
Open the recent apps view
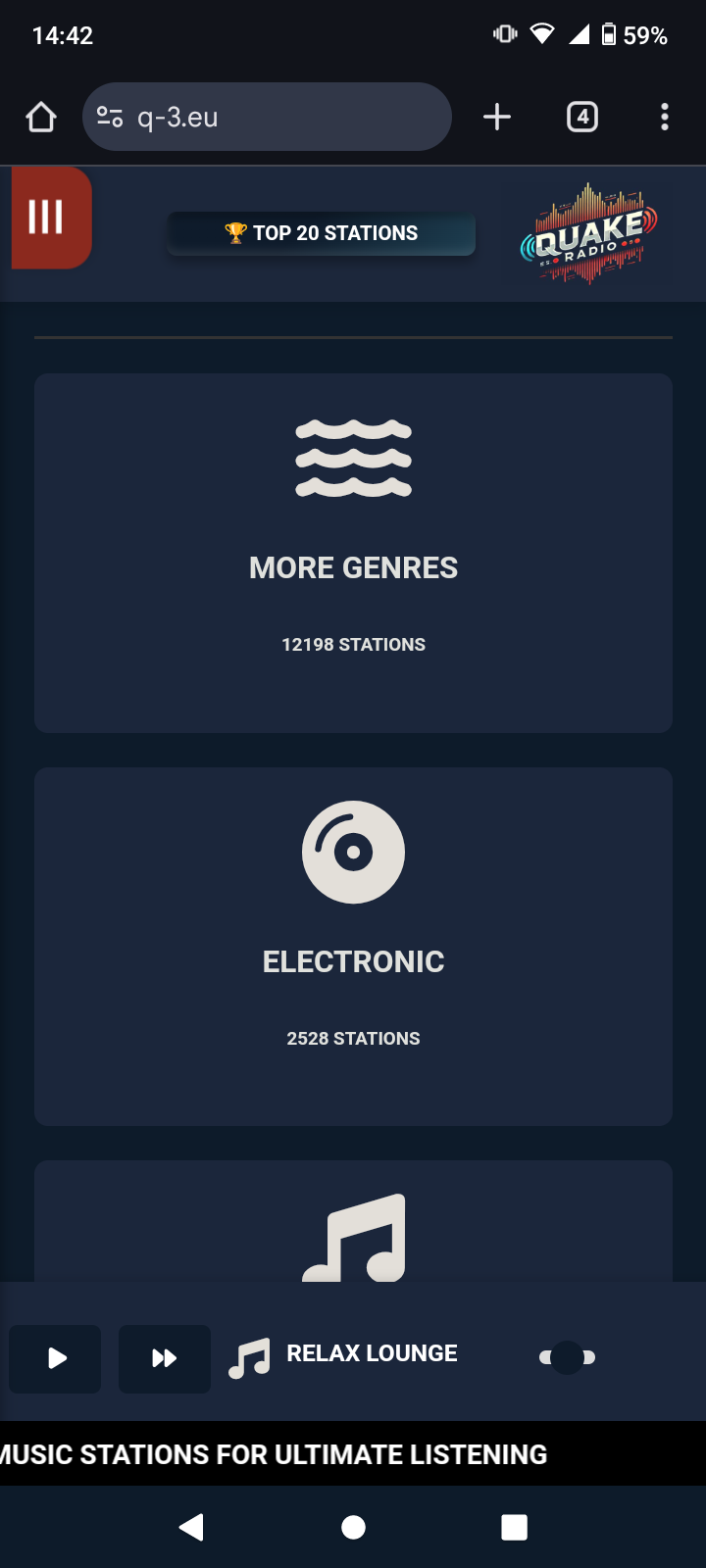(x=514, y=1527)
